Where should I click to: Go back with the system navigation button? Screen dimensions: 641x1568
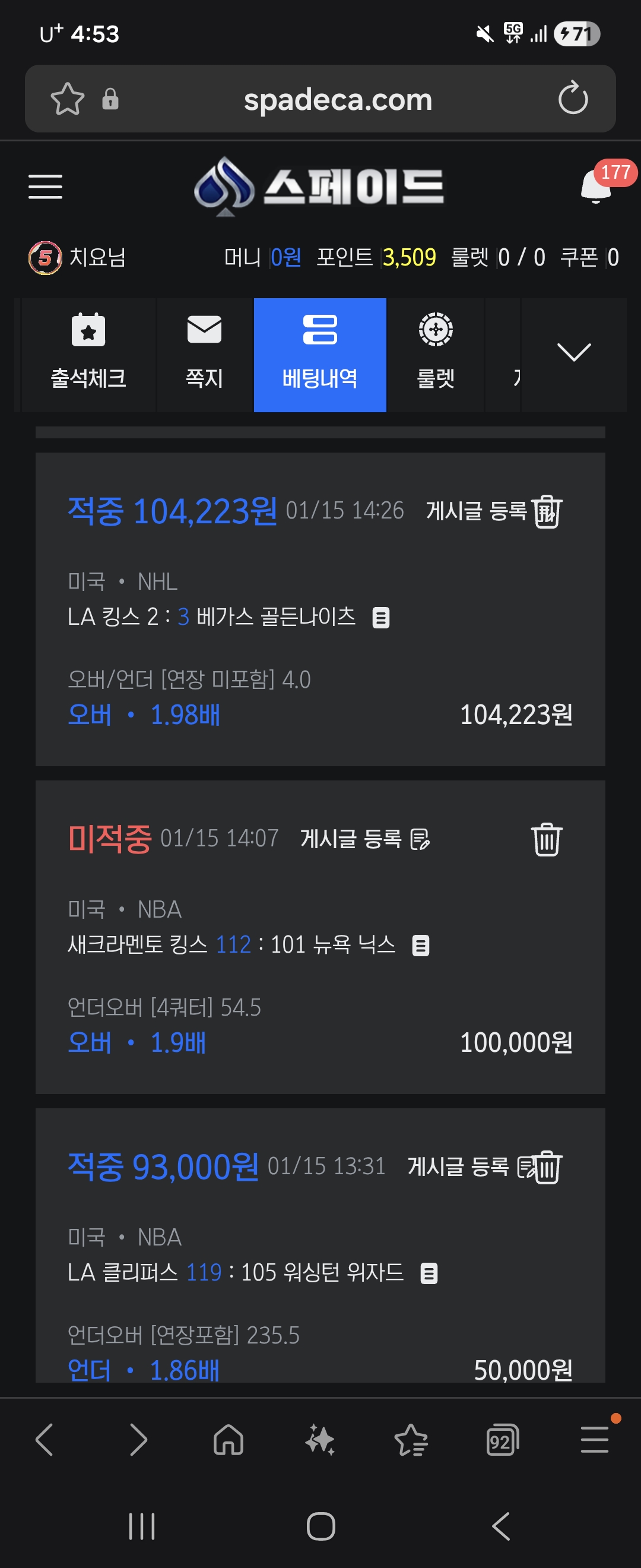pos(500,1526)
